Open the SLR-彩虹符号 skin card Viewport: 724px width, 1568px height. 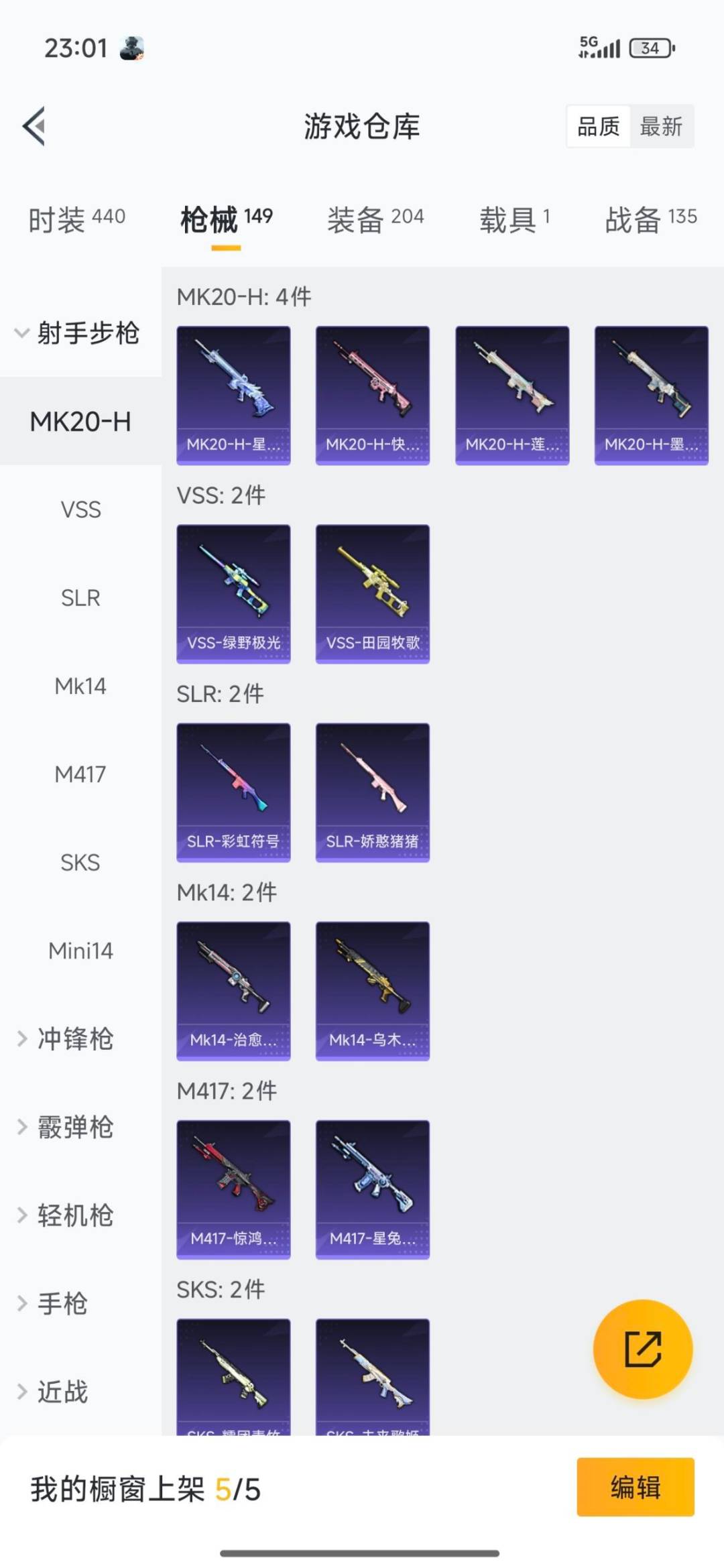coord(233,791)
